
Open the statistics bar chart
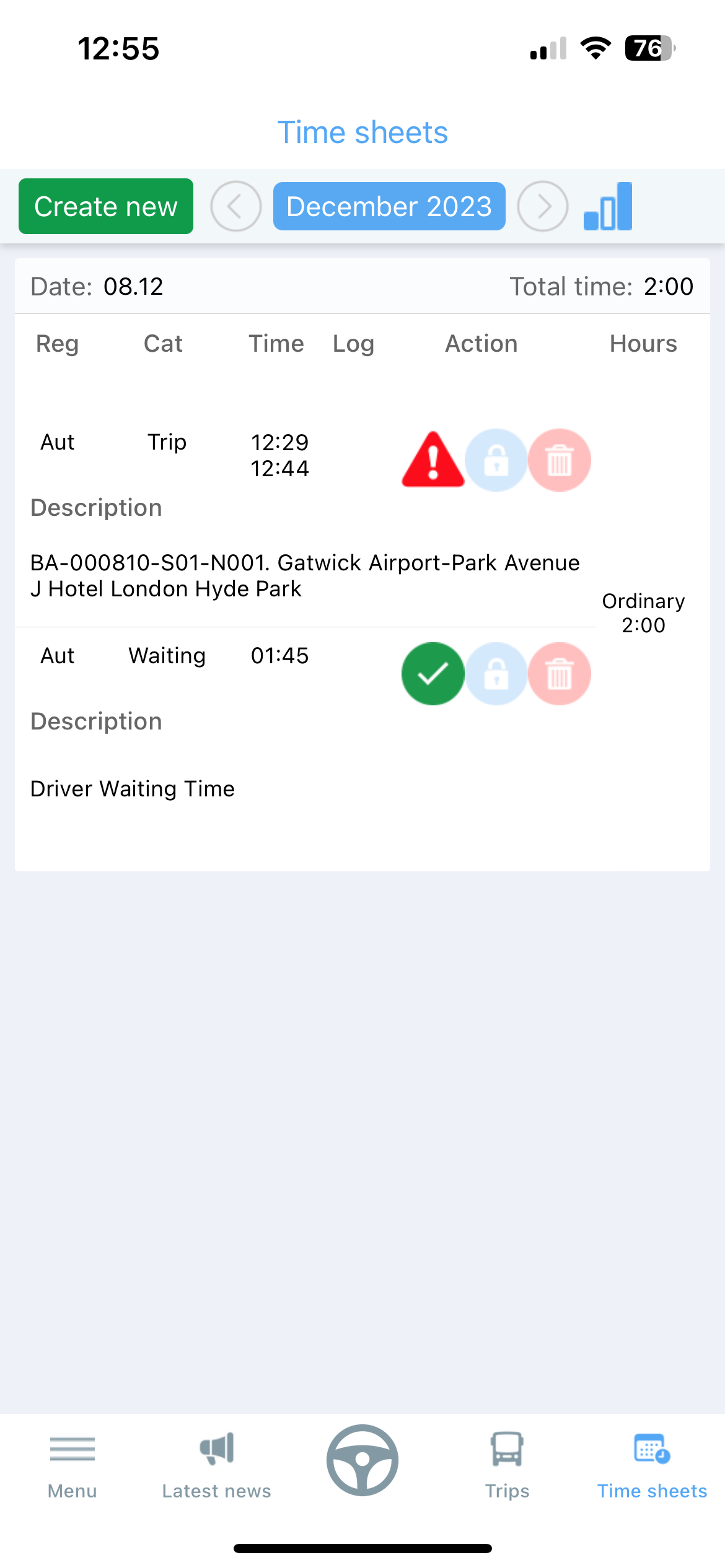[608, 206]
